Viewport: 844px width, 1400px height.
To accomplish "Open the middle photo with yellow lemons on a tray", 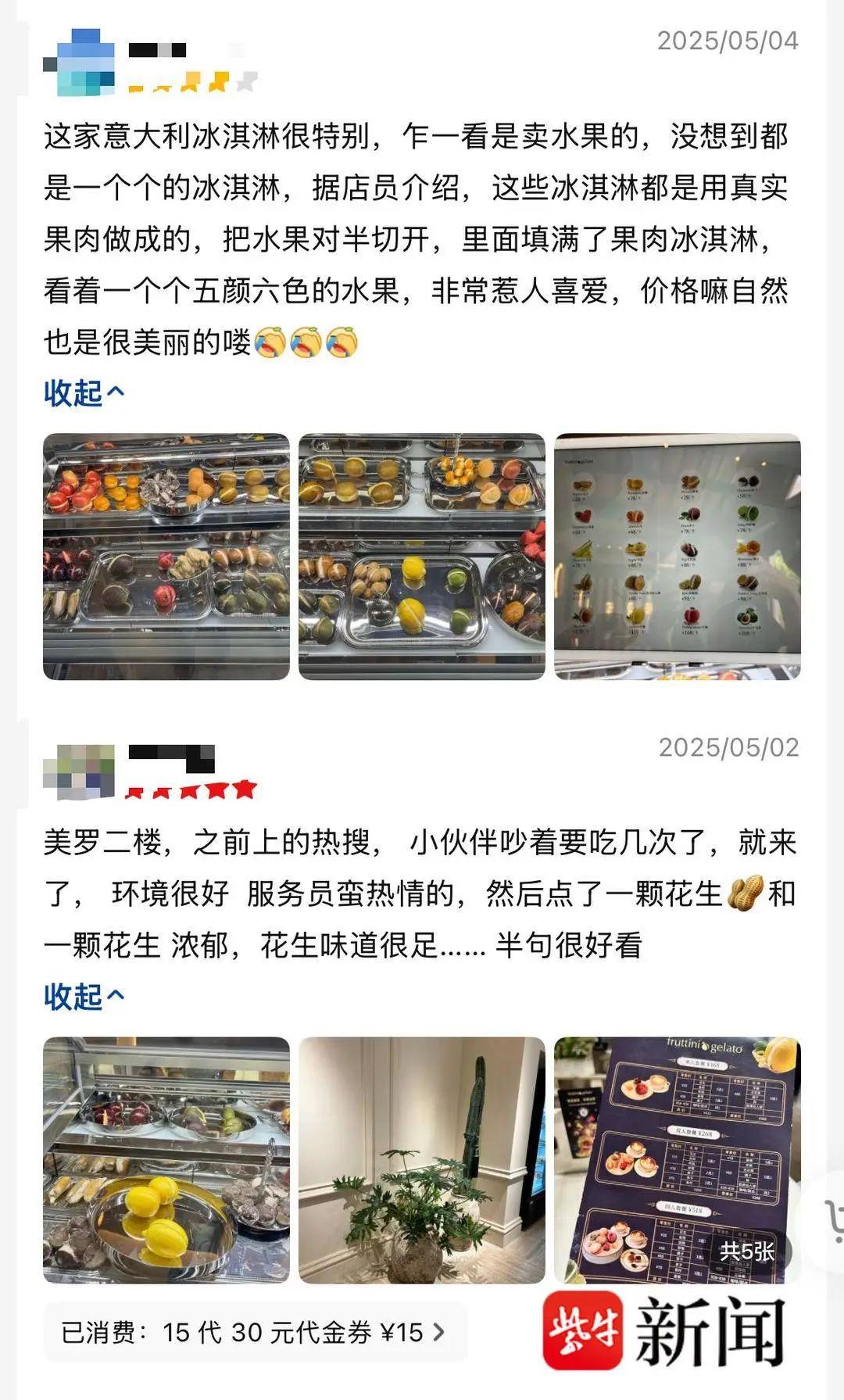I will (421, 556).
